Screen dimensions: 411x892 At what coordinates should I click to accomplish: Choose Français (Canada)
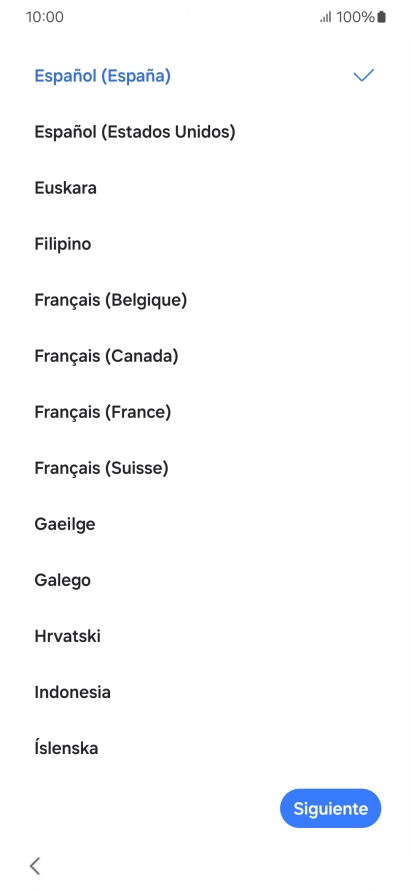[206, 356]
